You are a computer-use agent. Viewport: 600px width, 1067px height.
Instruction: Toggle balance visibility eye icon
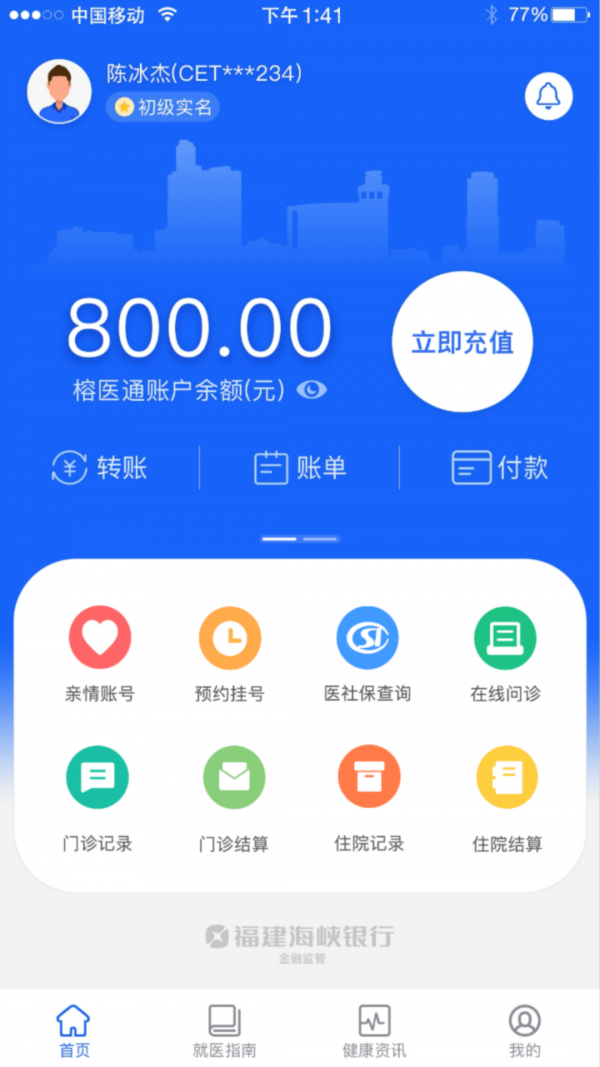(x=312, y=390)
